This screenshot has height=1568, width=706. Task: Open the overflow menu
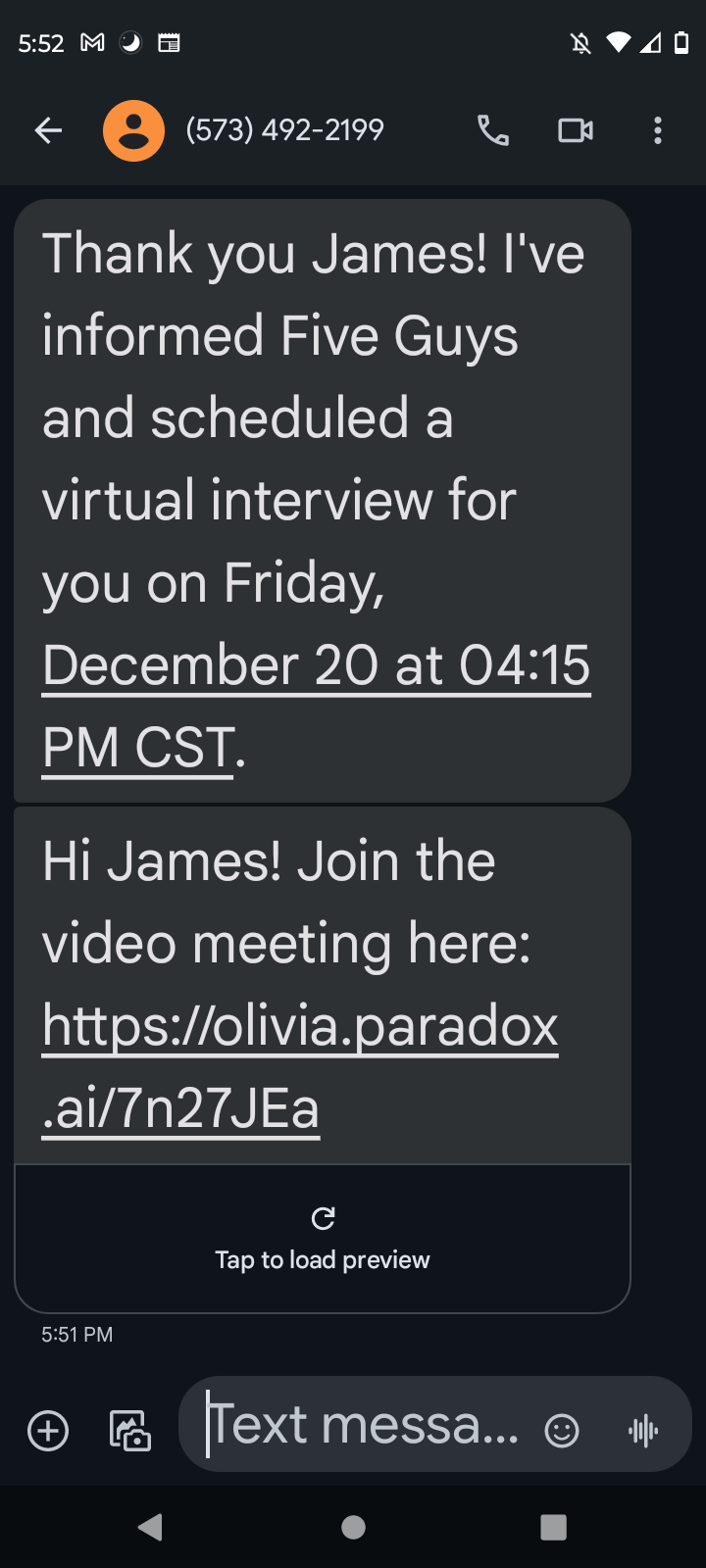[658, 130]
